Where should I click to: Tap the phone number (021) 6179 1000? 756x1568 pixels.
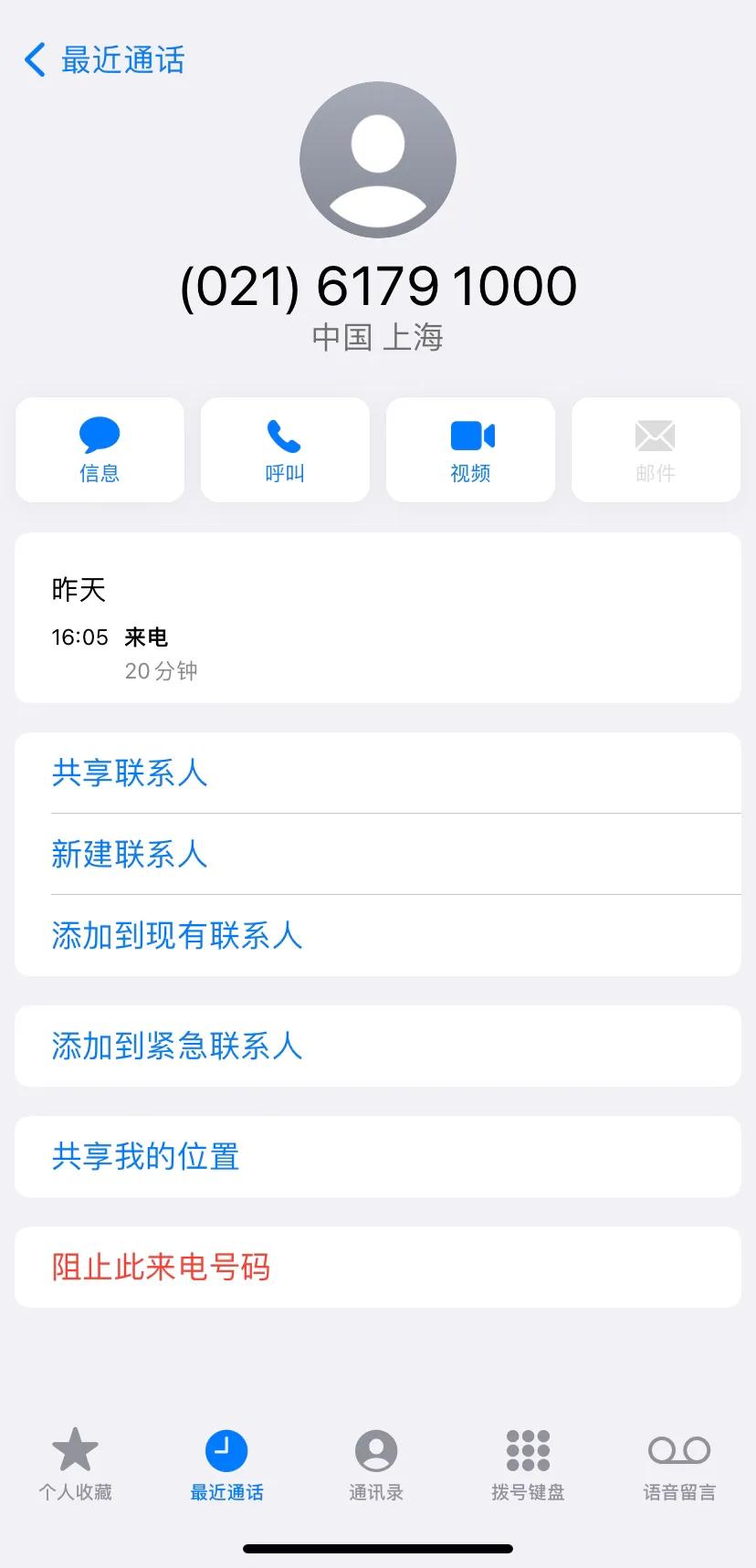click(378, 284)
